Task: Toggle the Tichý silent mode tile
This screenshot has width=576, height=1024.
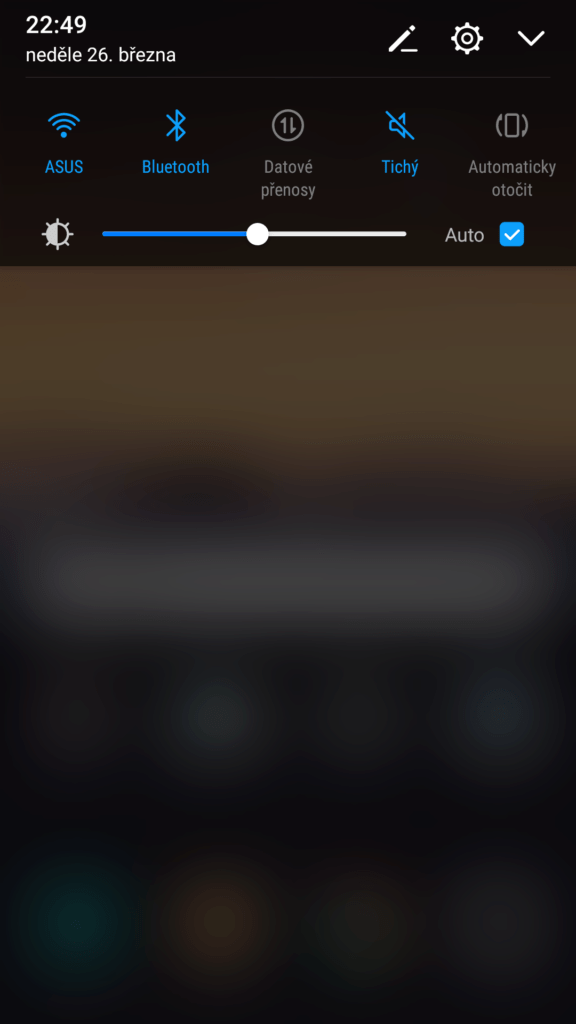Action: (400, 142)
